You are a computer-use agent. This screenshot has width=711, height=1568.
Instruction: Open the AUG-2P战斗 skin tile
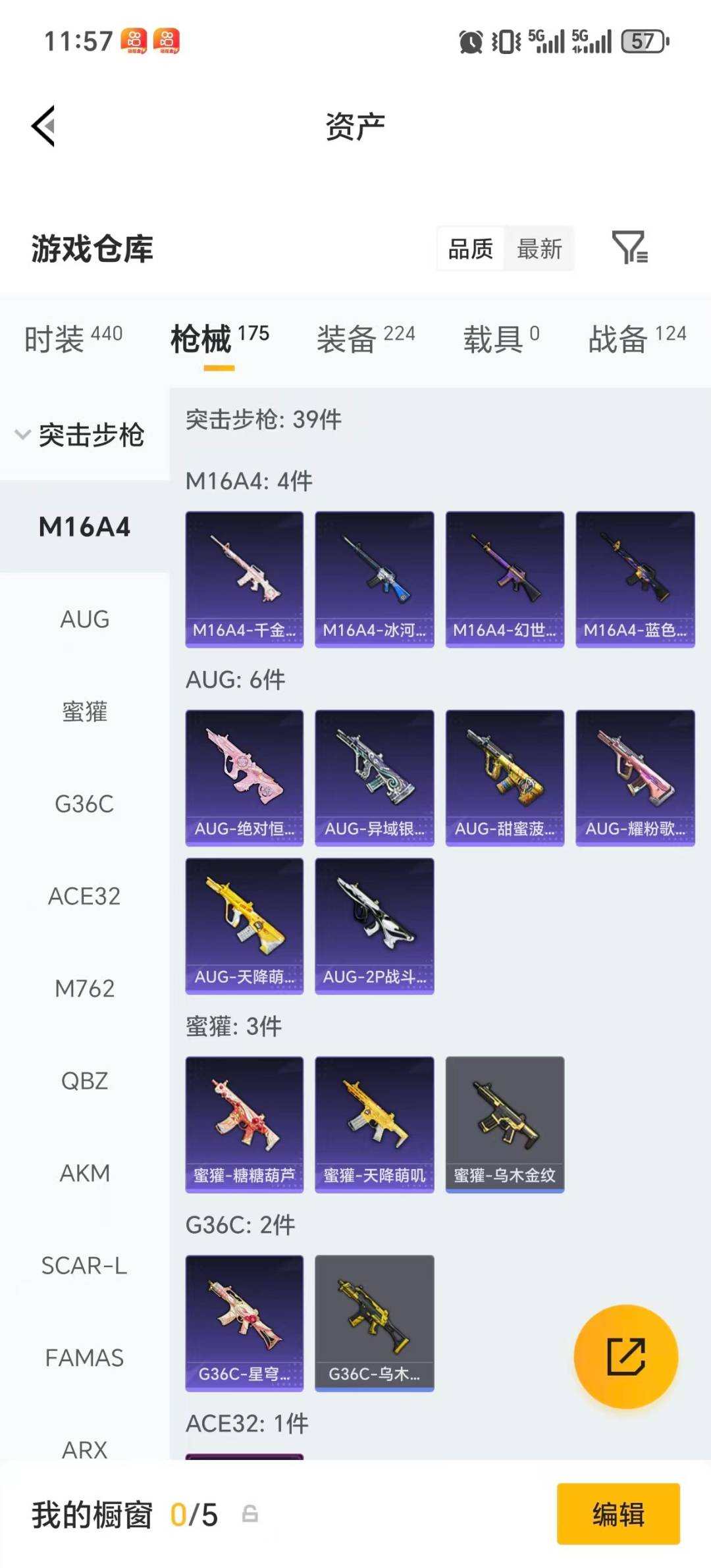374,926
